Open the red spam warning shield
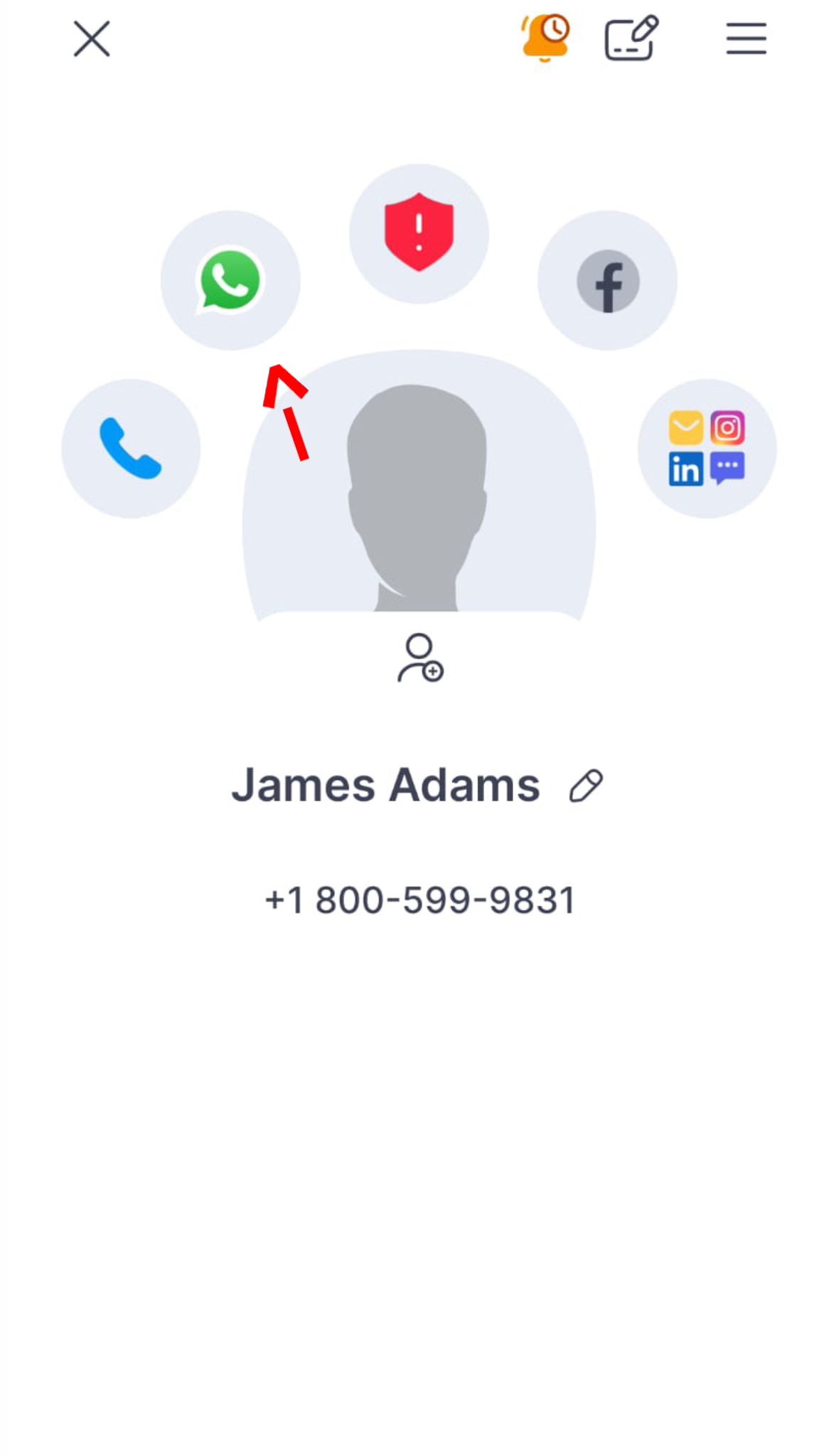The image size is (819, 1456). click(x=419, y=233)
